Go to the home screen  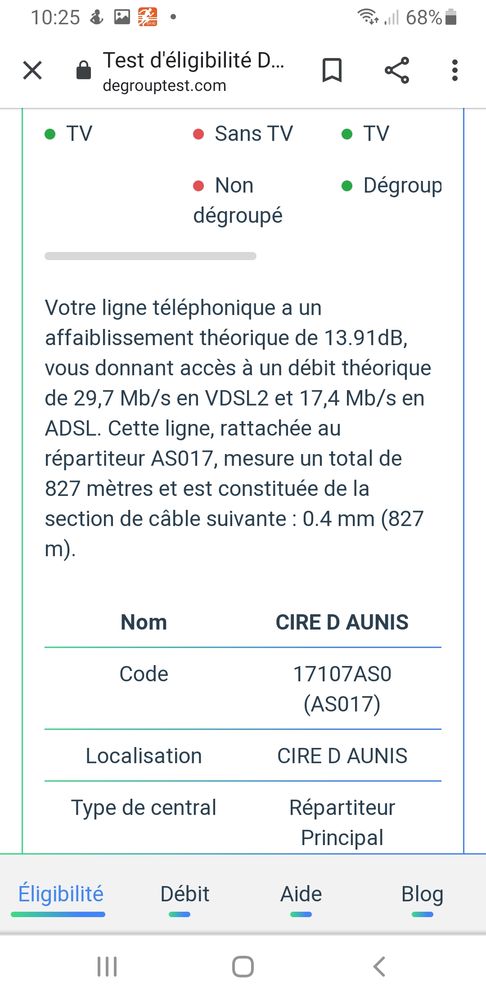(243, 967)
